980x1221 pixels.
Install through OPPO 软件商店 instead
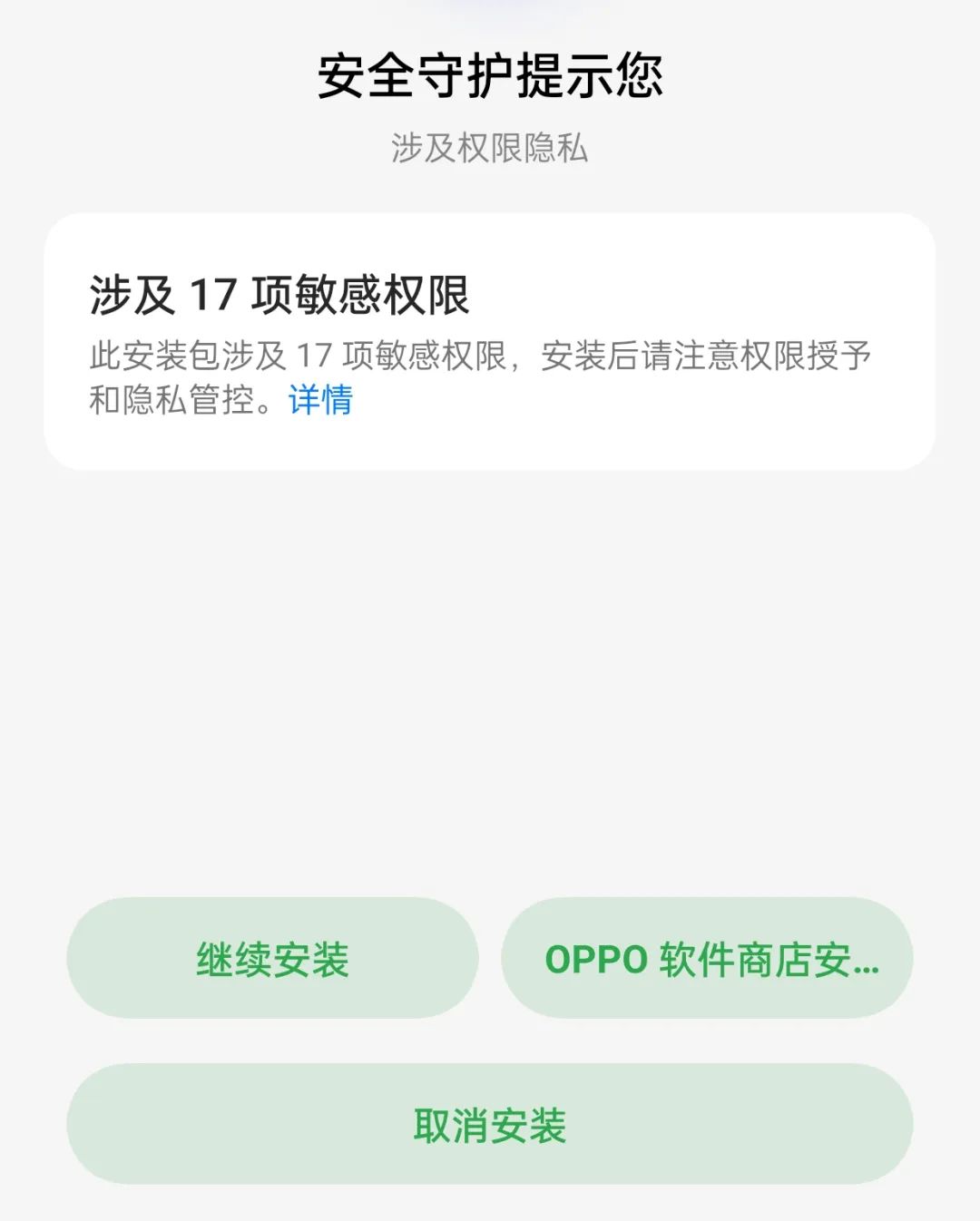710,960
